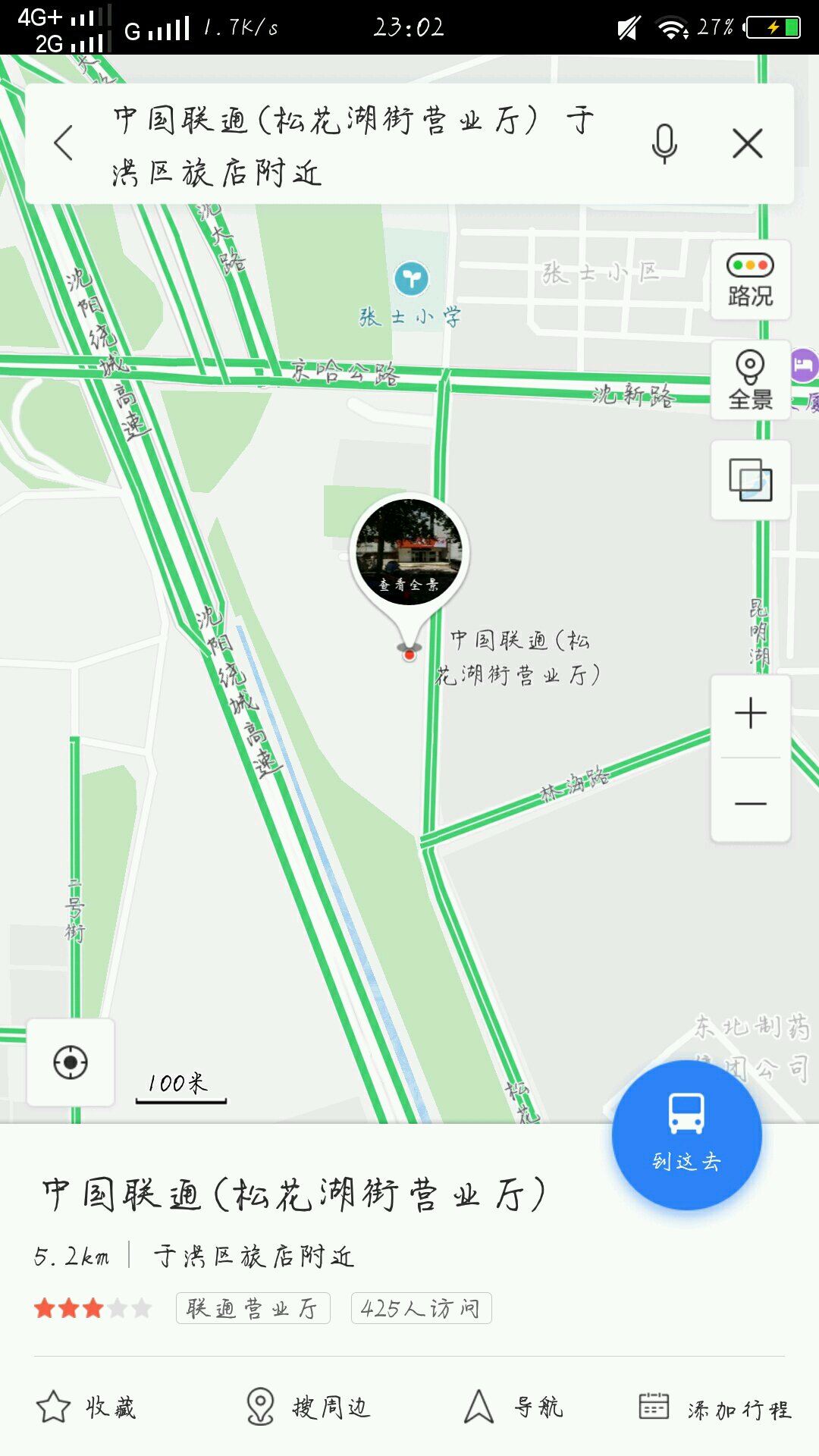
Task: View 查看全景 street photo on the pin
Action: [x=409, y=551]
